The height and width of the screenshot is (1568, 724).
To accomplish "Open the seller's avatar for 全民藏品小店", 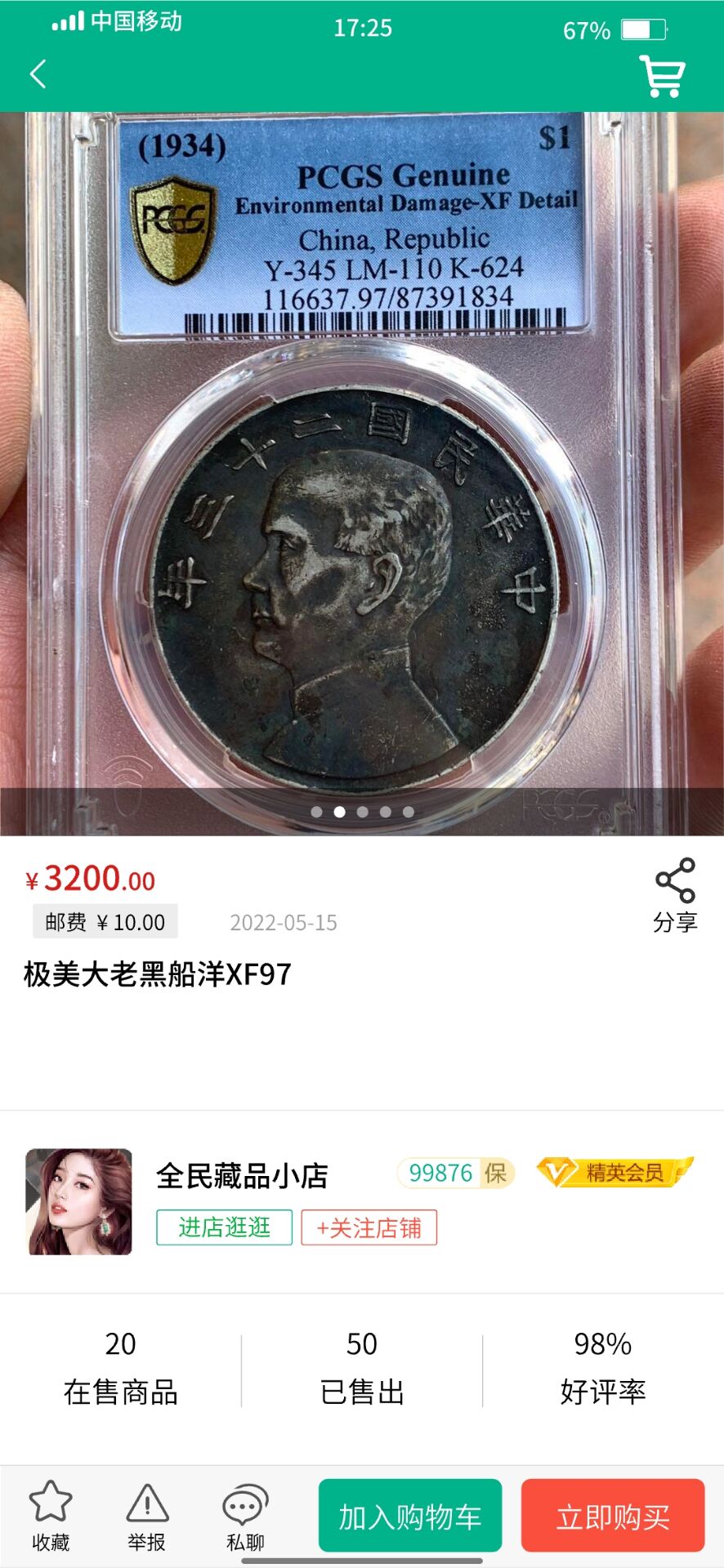I will click(x=79, y=1201).
